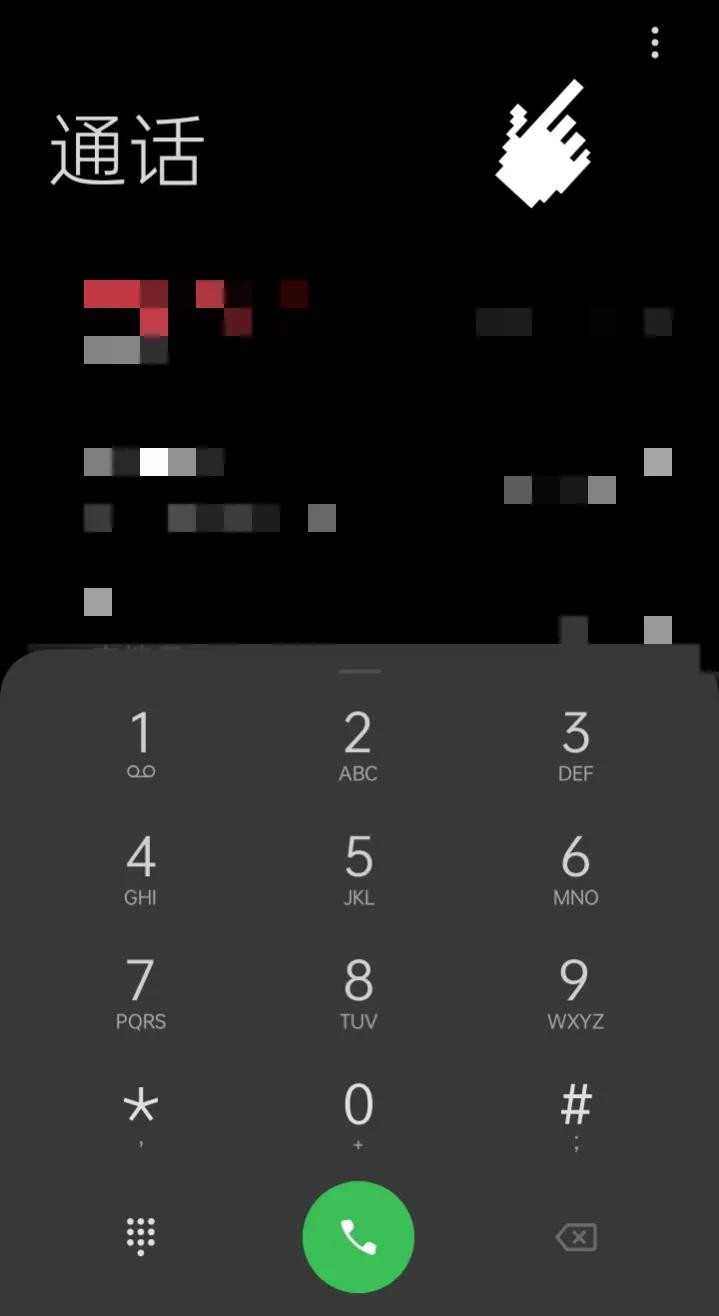Open the three-dot overflow menu
Viewport: 719px width, 1316px height.
point(655,43)
